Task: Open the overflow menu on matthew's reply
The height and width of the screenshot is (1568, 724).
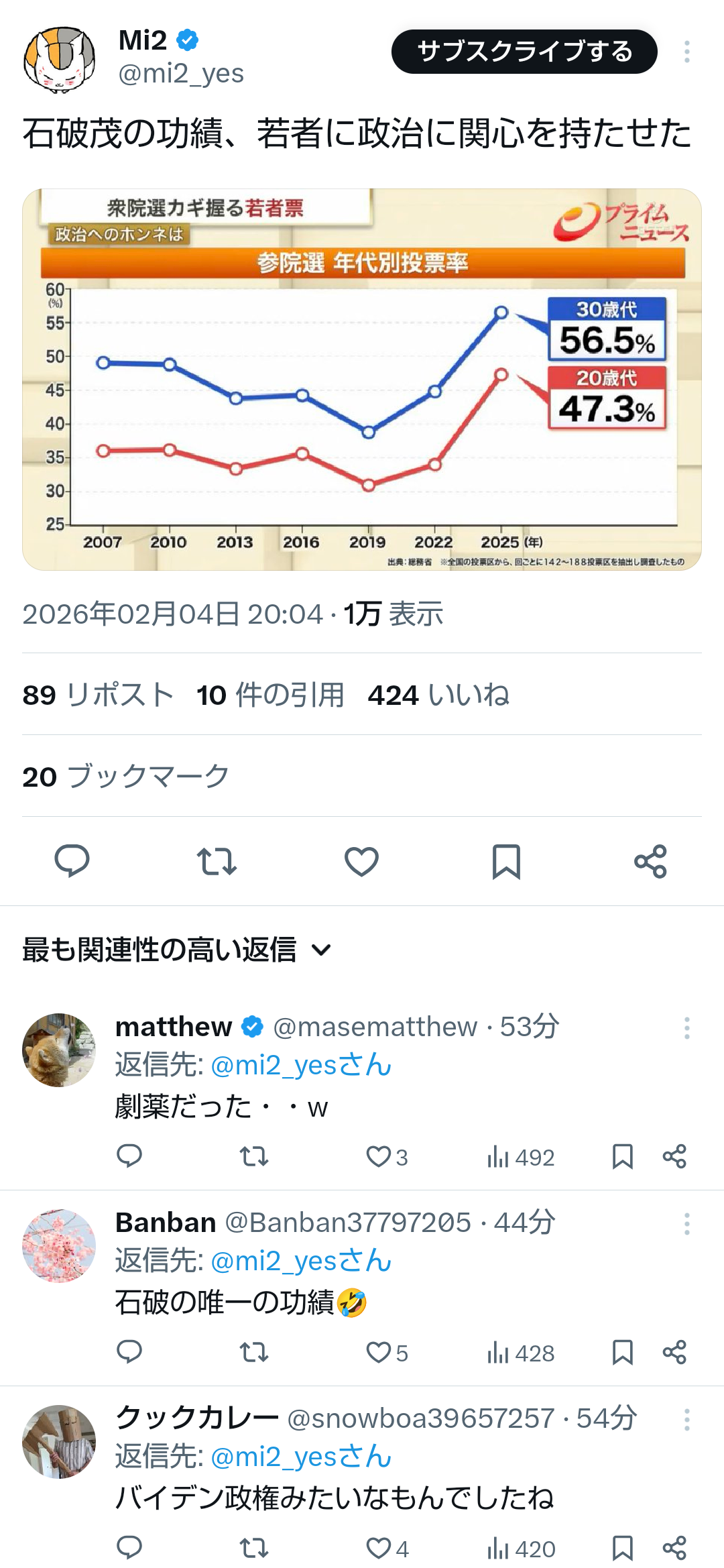Action: [686, 1027]
